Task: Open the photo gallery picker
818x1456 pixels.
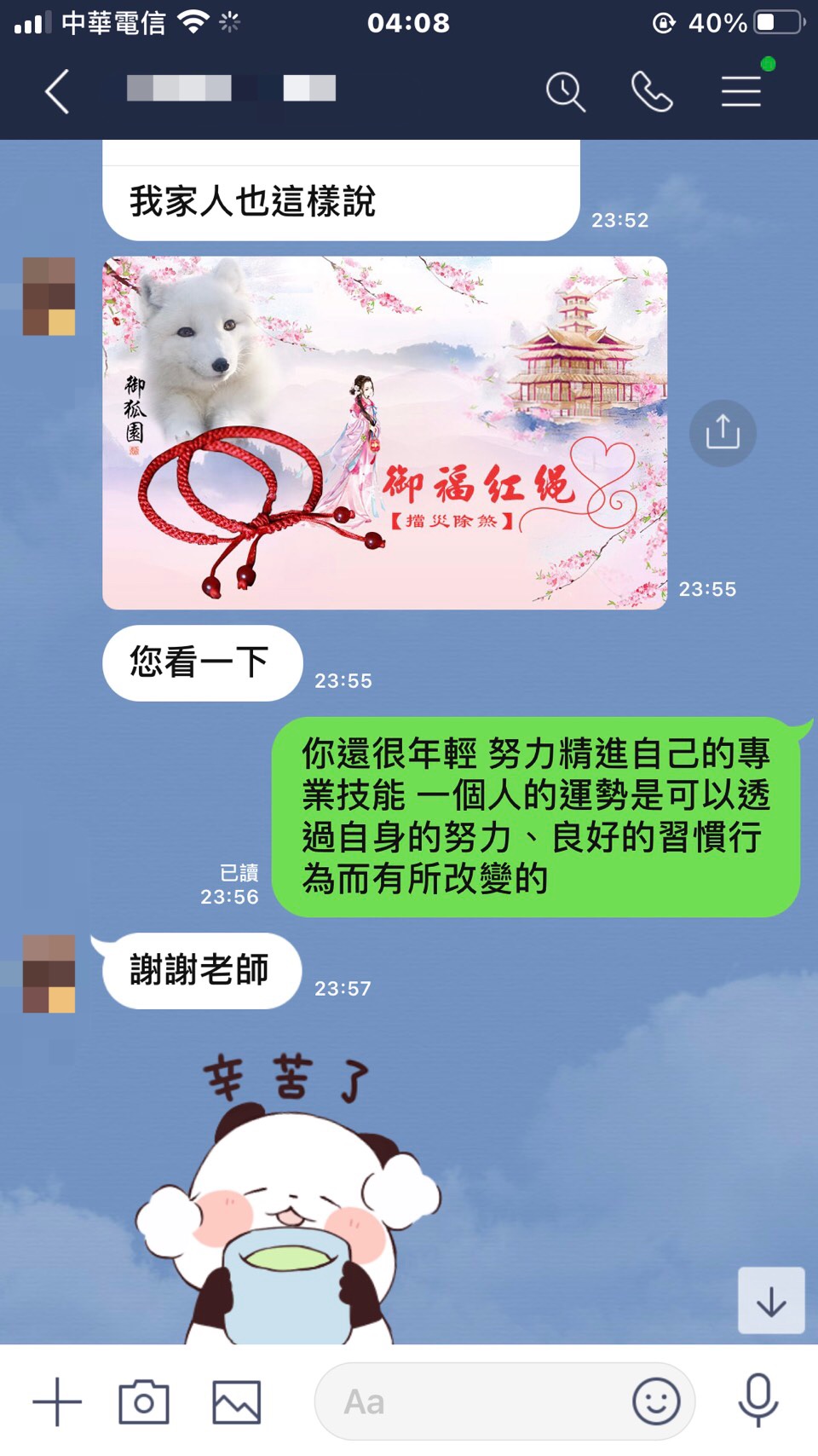Action: [236, 1401]
